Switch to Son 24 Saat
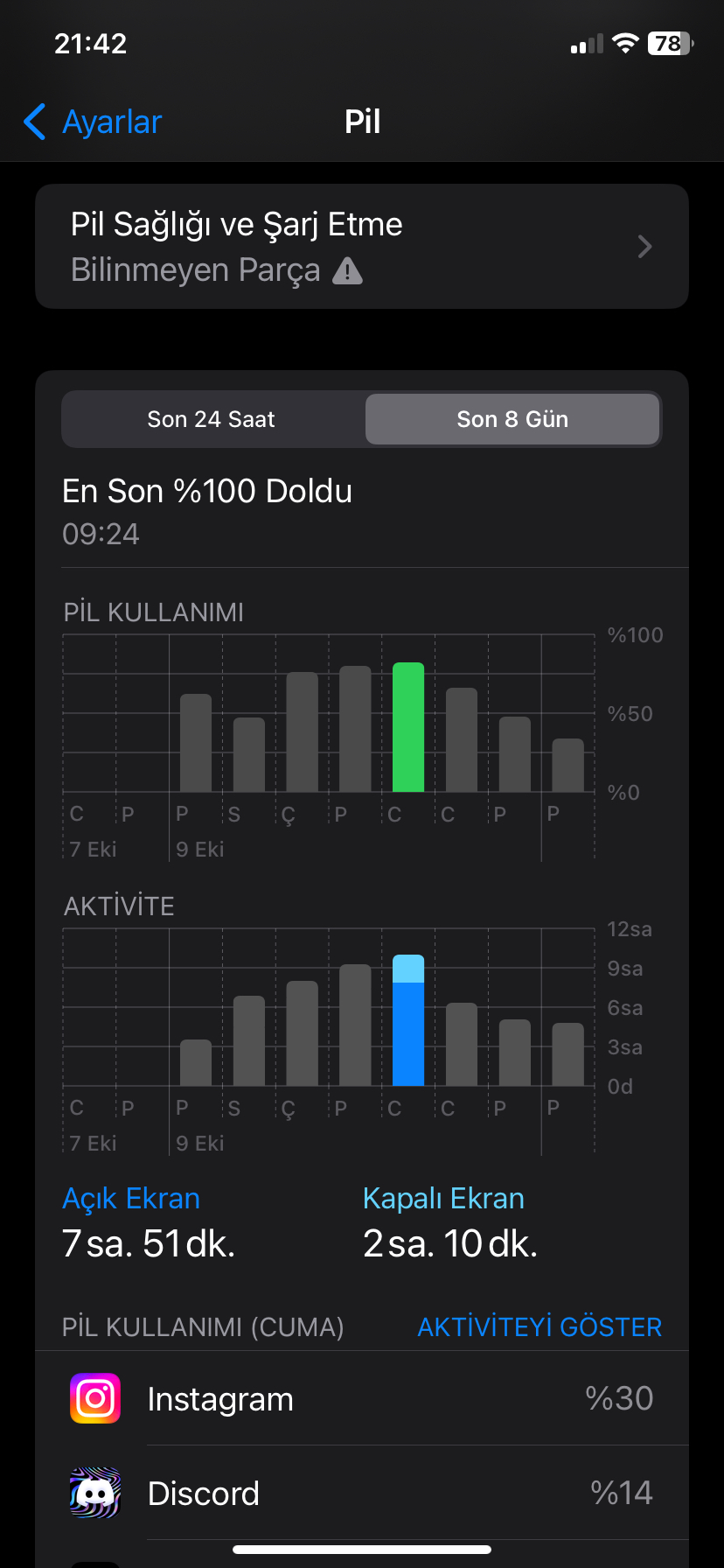724x1568 pixels. [212, 419]
